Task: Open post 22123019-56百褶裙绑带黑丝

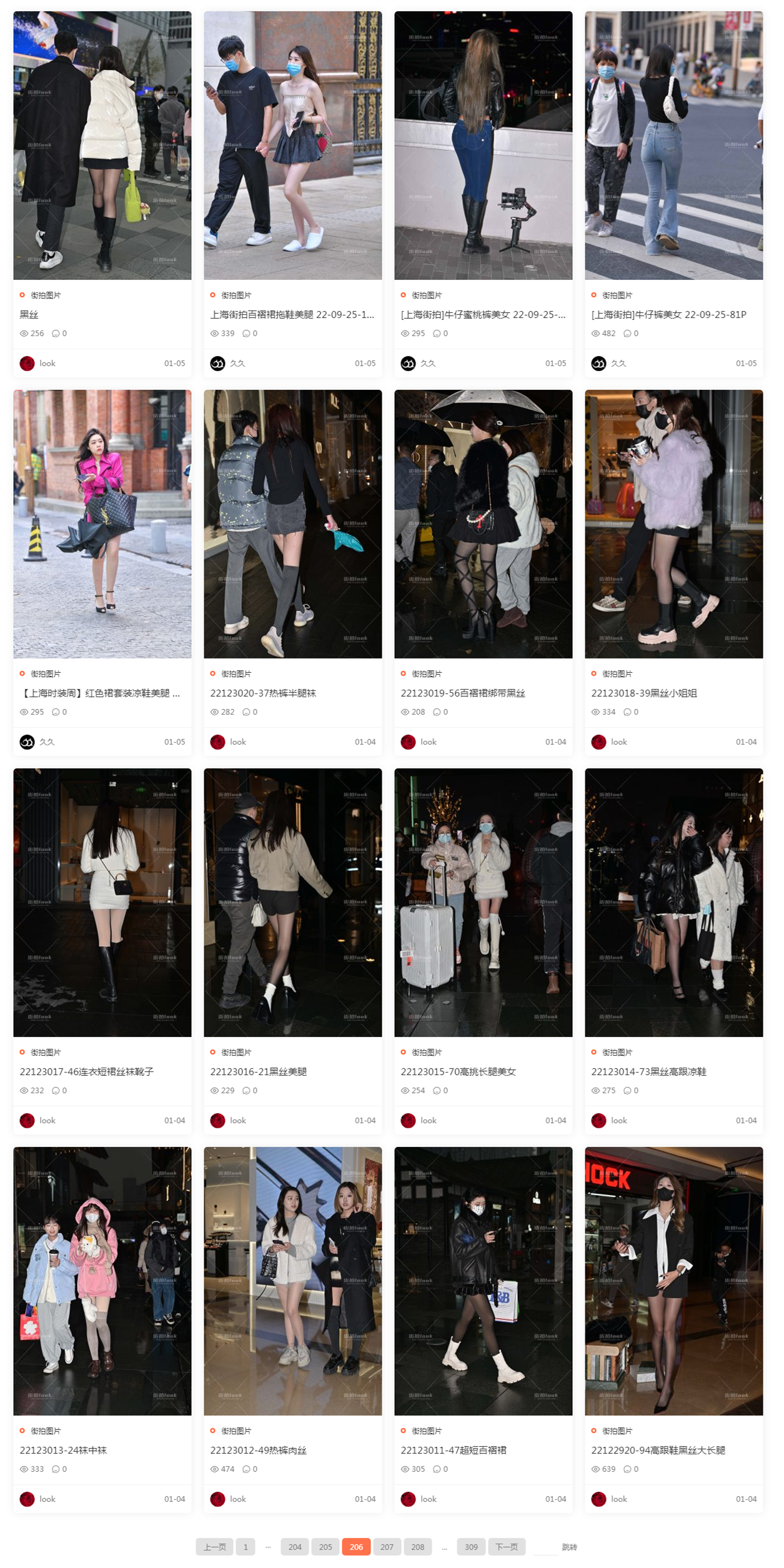Action: [x=462, y=693]
